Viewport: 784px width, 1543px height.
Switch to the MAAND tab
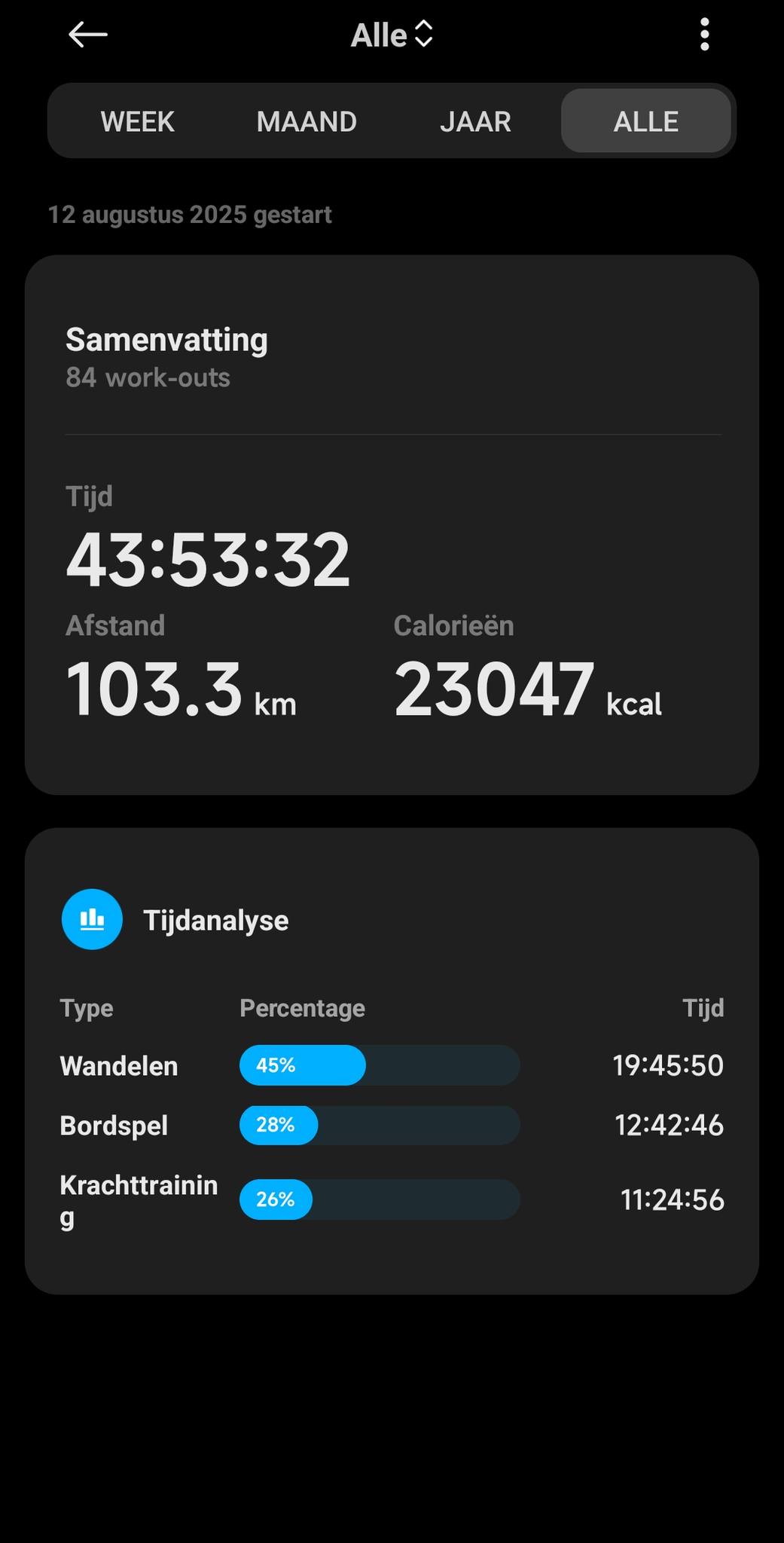pyautogui.click(x=307, y=121)
